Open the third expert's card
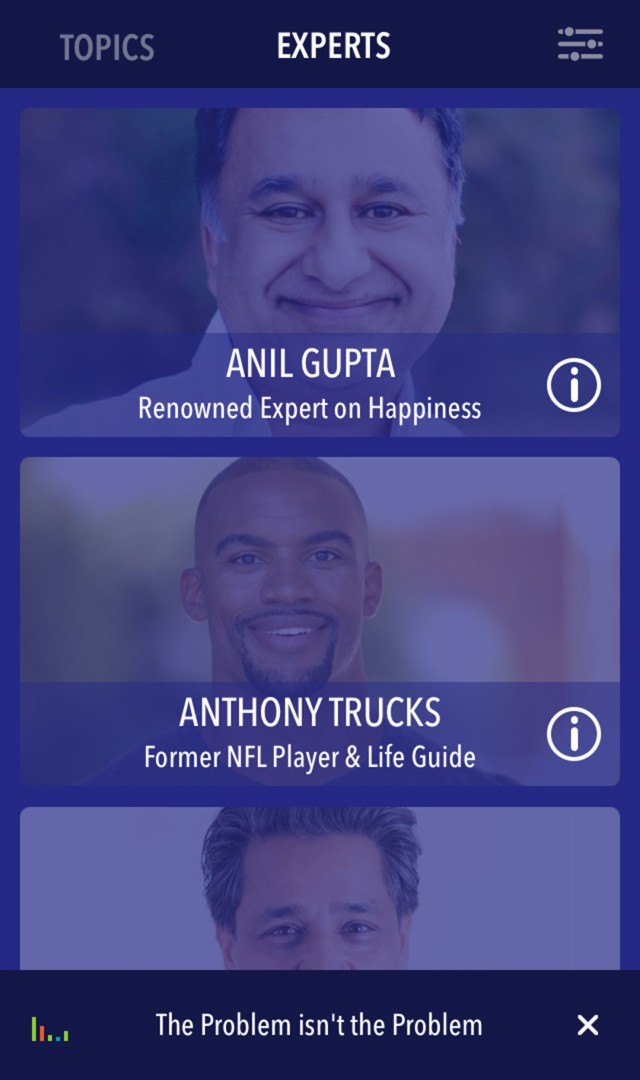Image resolution: width=640 pixels, height=1080 pixels. coord(319,890)
